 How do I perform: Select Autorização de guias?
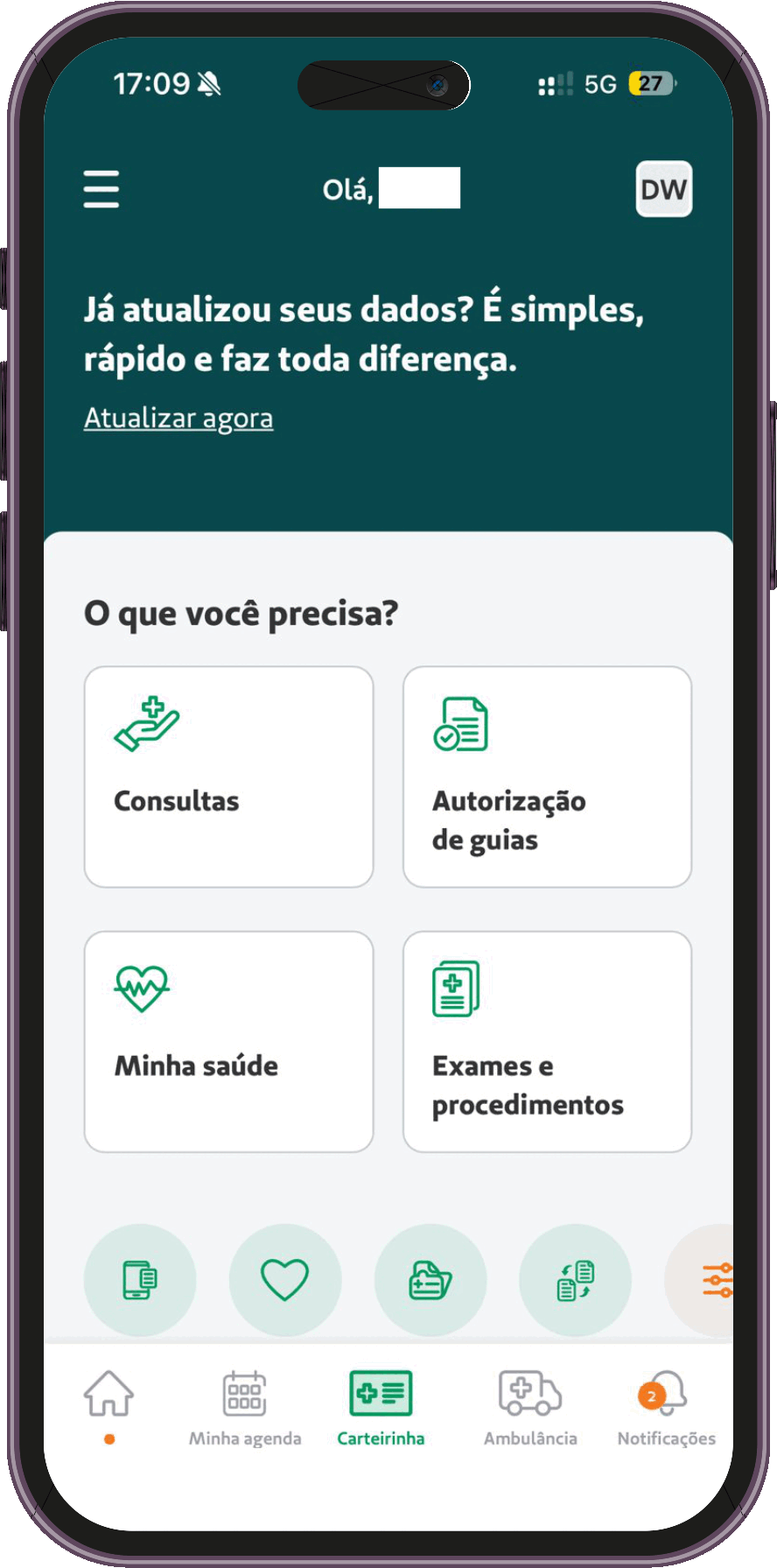(547, 777)
